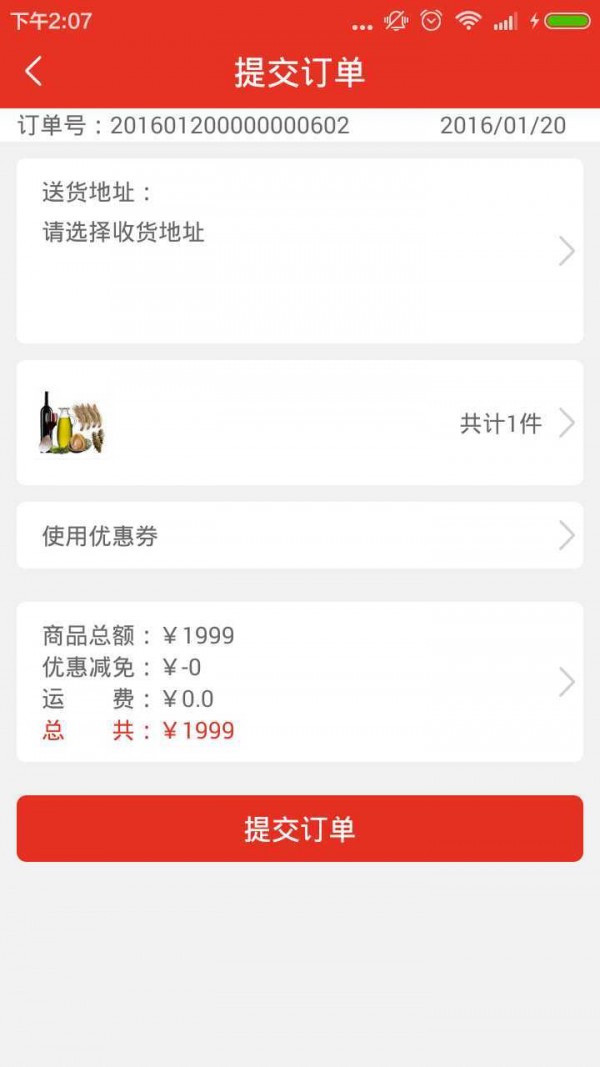The height and width of the screenshot is (1067, 600).
Task: Select a delivery address under 送货地址
Action: (299, 251)
